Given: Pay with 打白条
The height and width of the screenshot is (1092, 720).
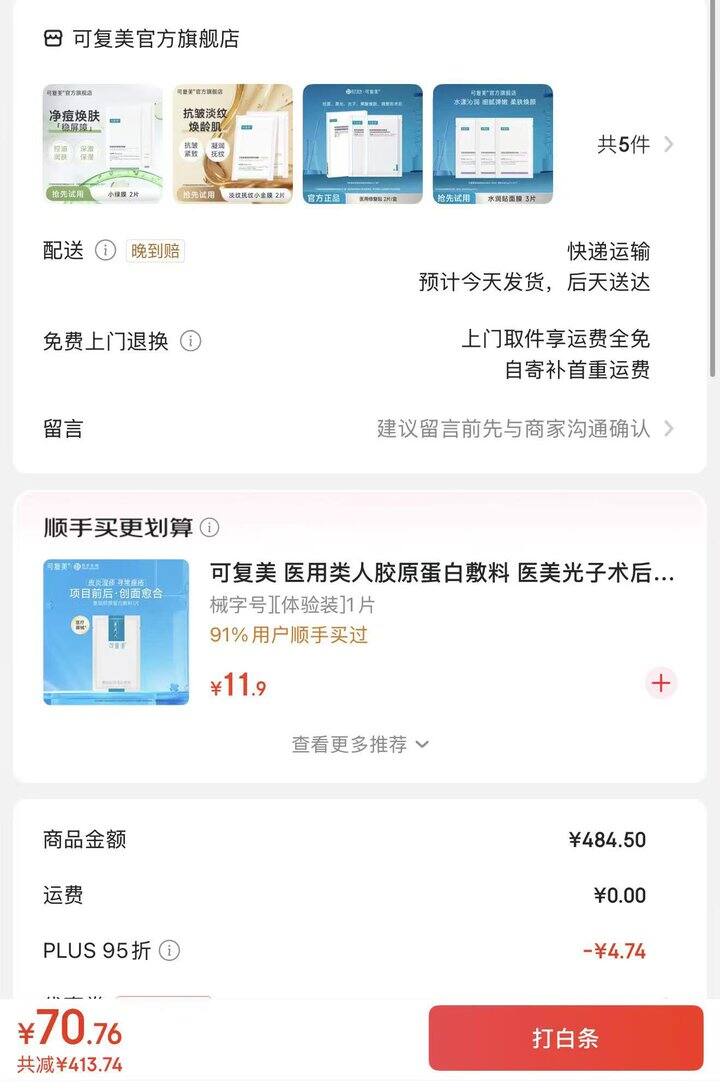Looking at the screenshot, I should pyautogui.click(x=565, y=1038).
